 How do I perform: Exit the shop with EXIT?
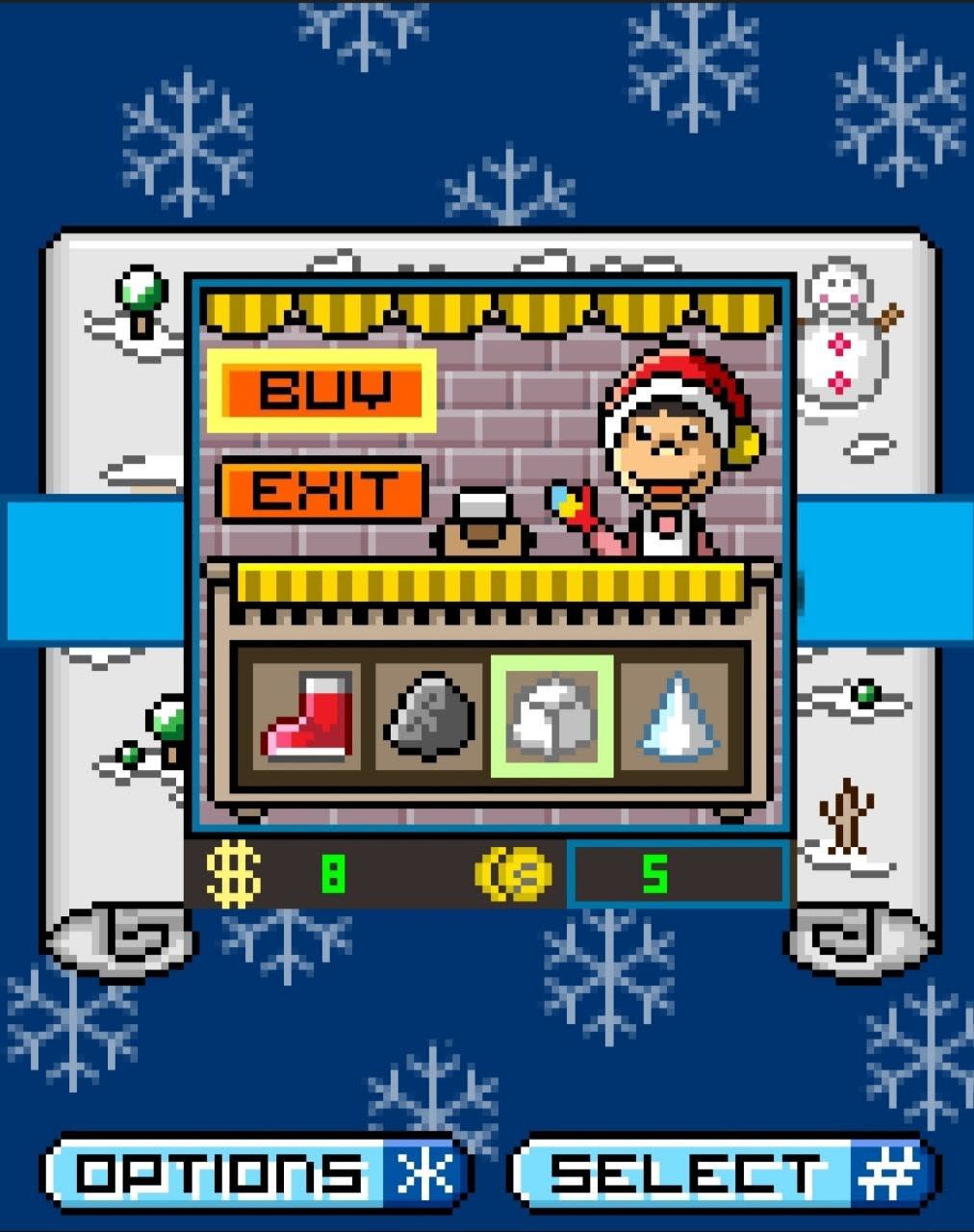click(x=322, y=491)
